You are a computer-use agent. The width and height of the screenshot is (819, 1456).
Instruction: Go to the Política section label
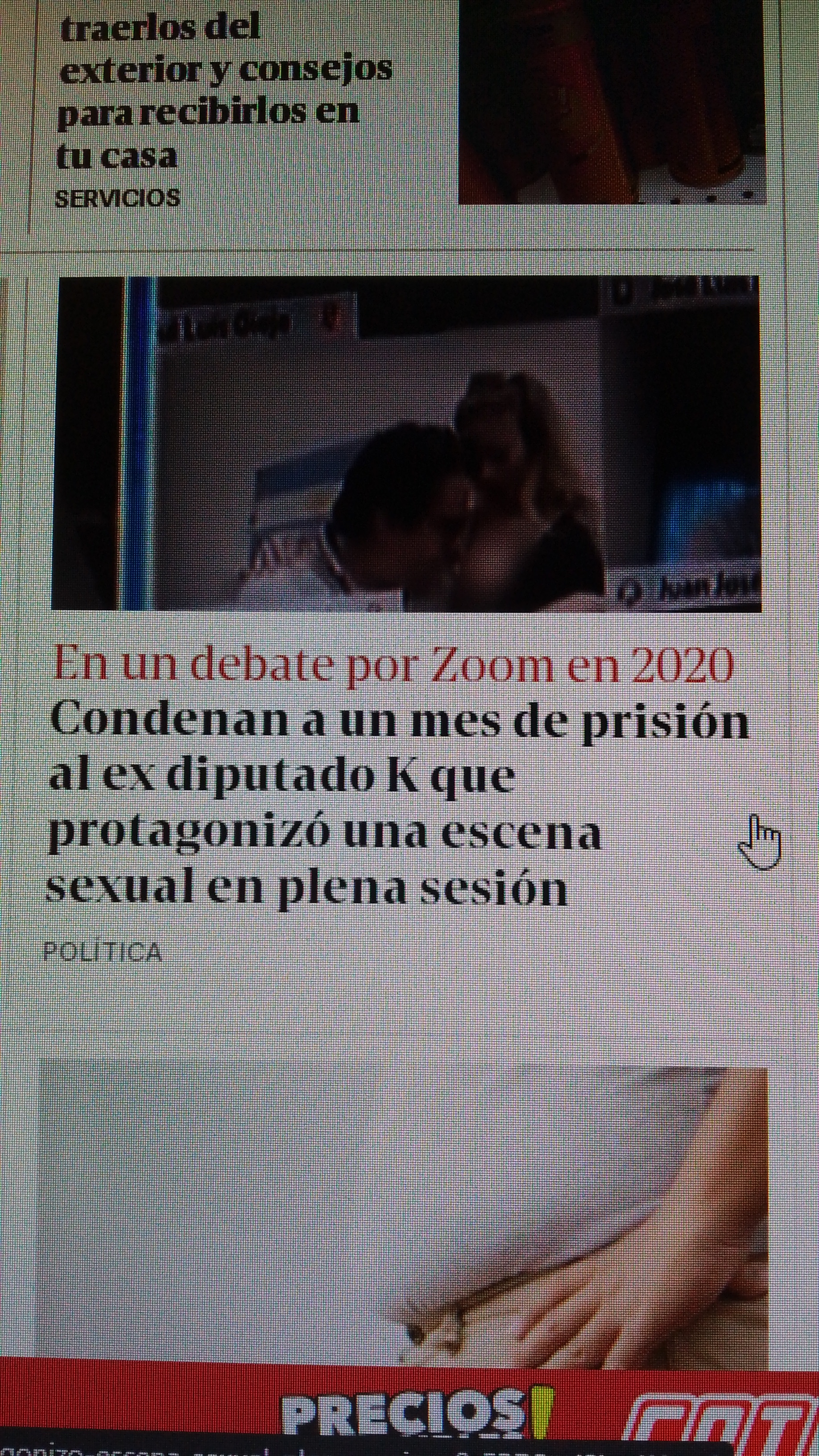pos(103,953)
